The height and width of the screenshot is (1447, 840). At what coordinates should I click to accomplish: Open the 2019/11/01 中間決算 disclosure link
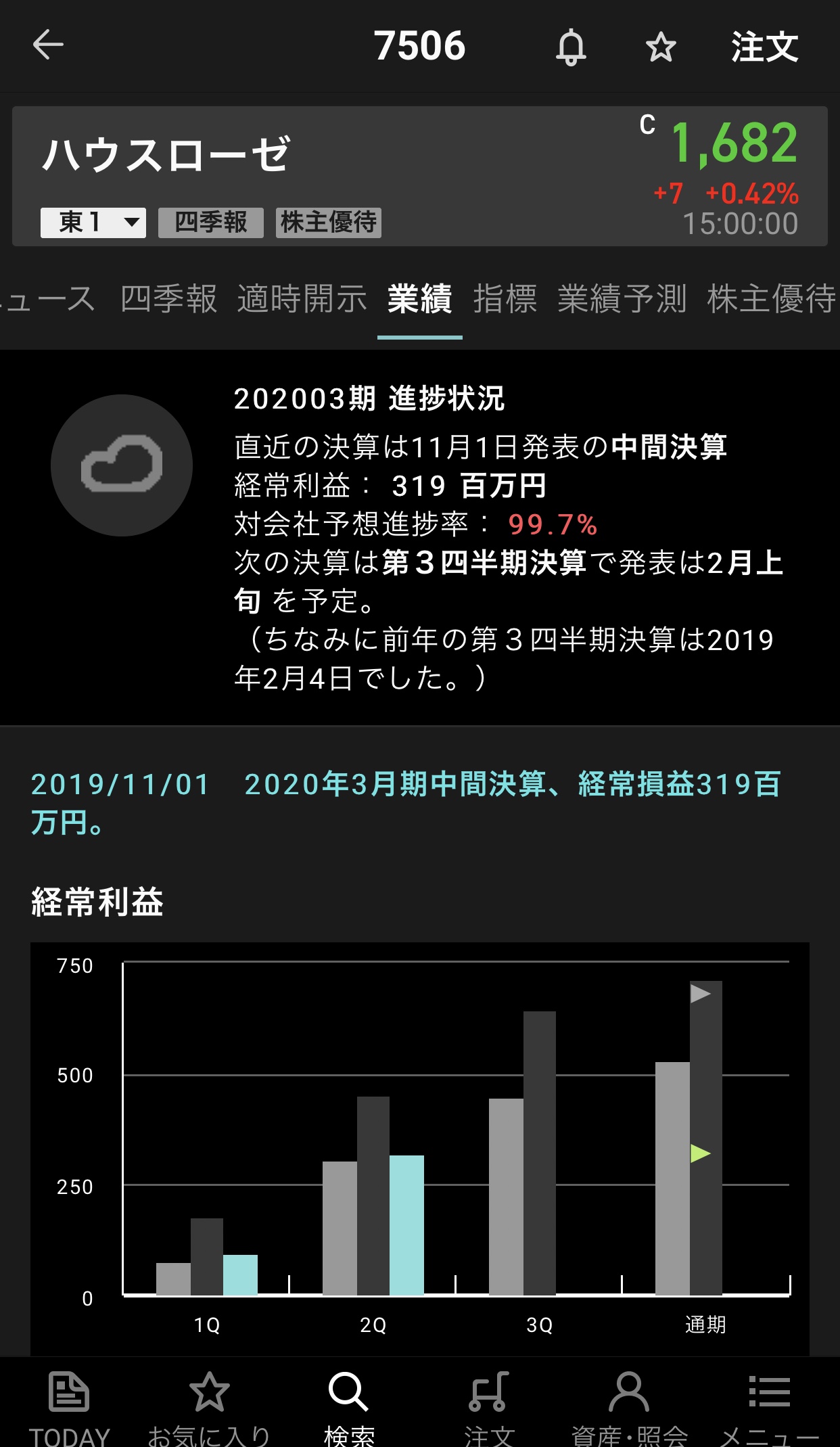pyautogui.click(x=406, y=802)
